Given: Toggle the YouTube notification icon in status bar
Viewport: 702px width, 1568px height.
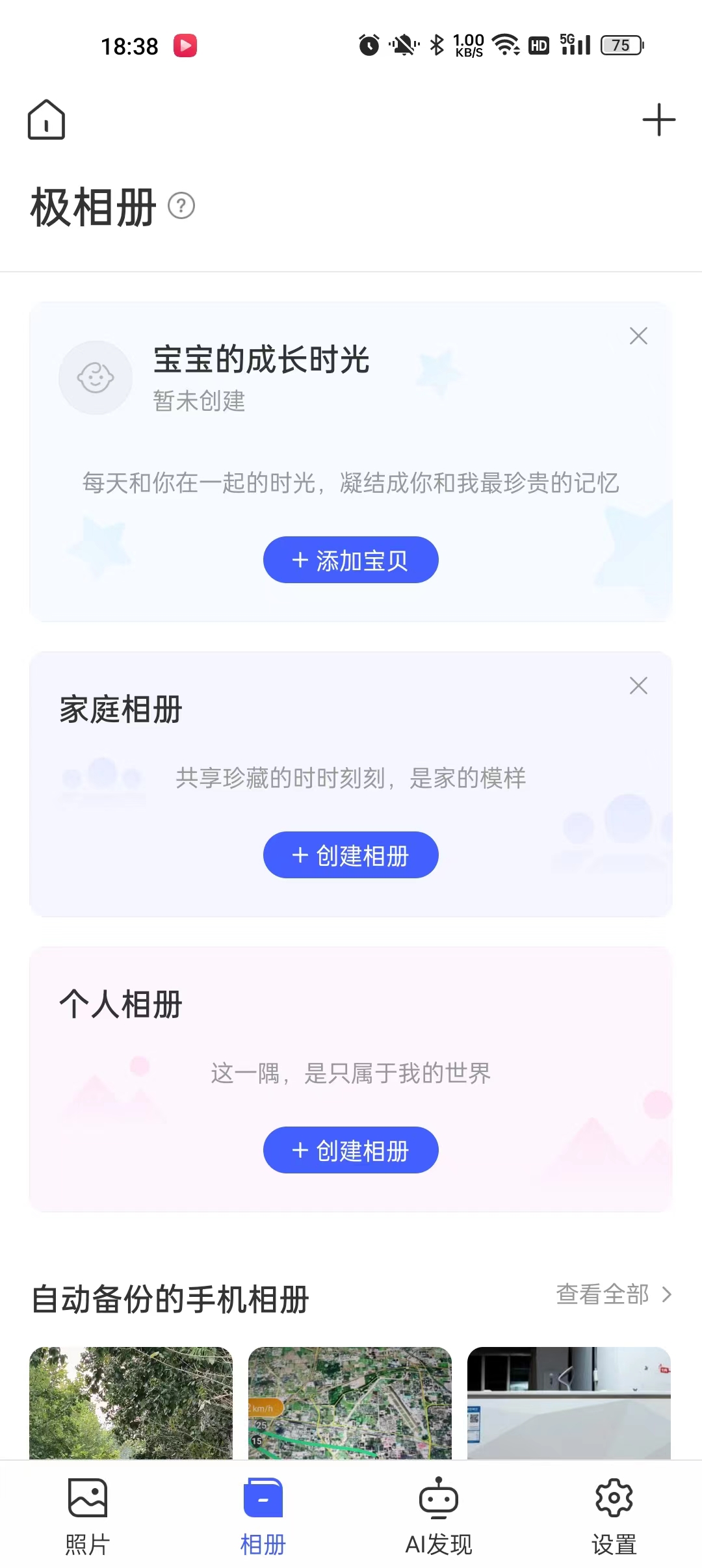Looking at the screenshot, I should (186, 45).
